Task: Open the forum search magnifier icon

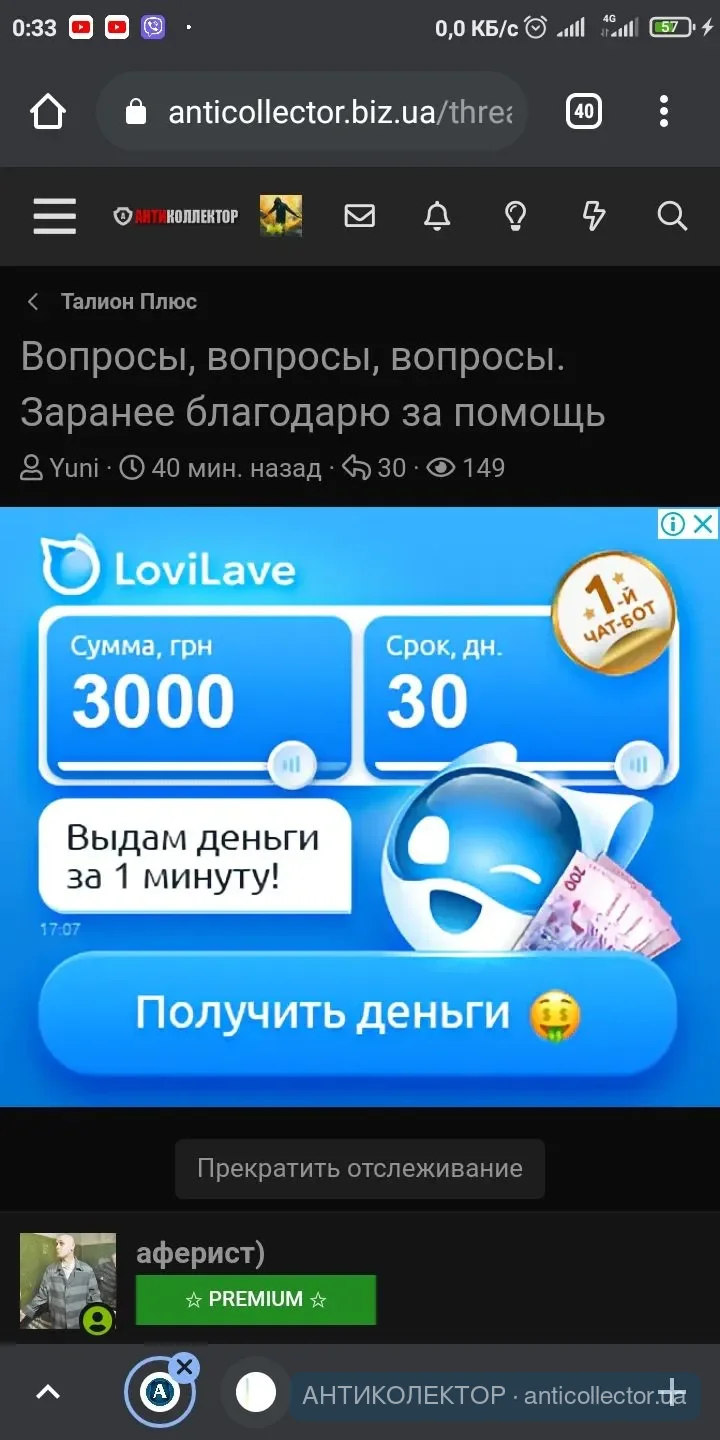Action: pos(671,216)
